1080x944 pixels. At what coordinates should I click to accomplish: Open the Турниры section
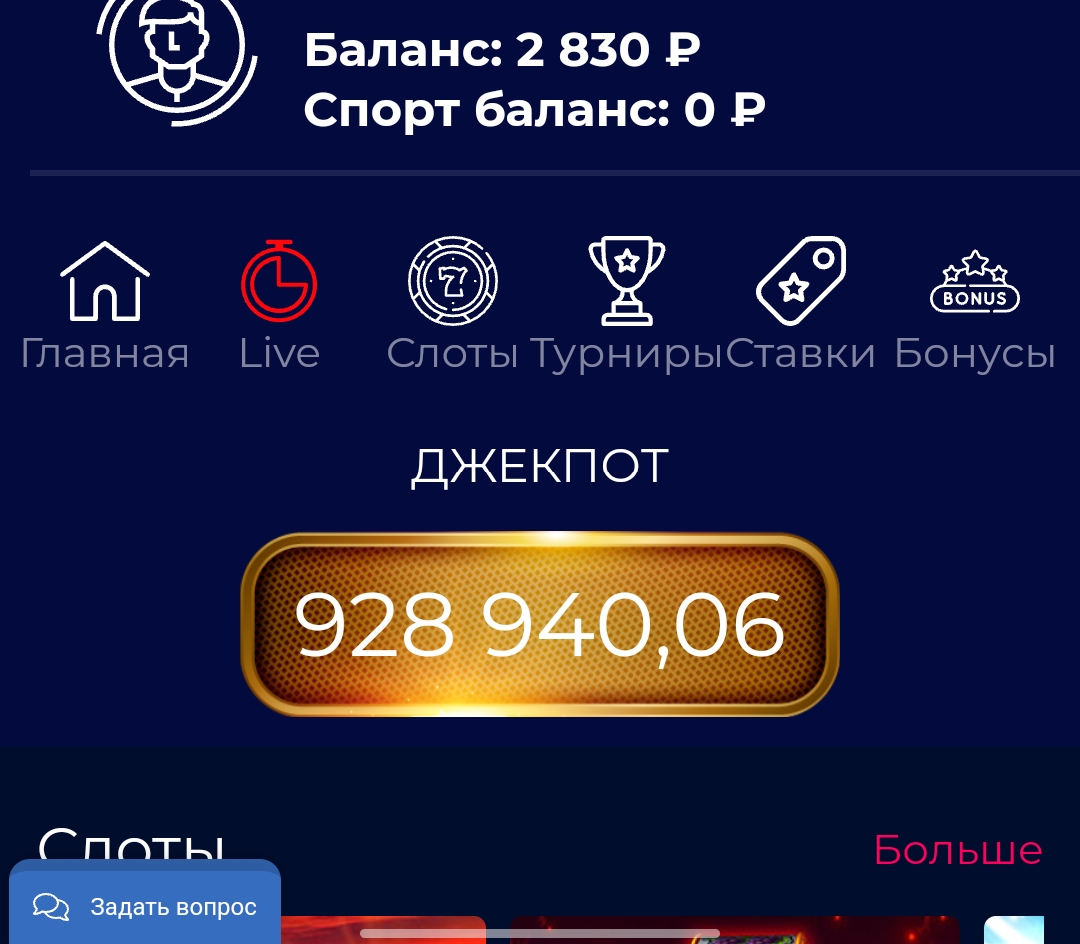[626, 305]
